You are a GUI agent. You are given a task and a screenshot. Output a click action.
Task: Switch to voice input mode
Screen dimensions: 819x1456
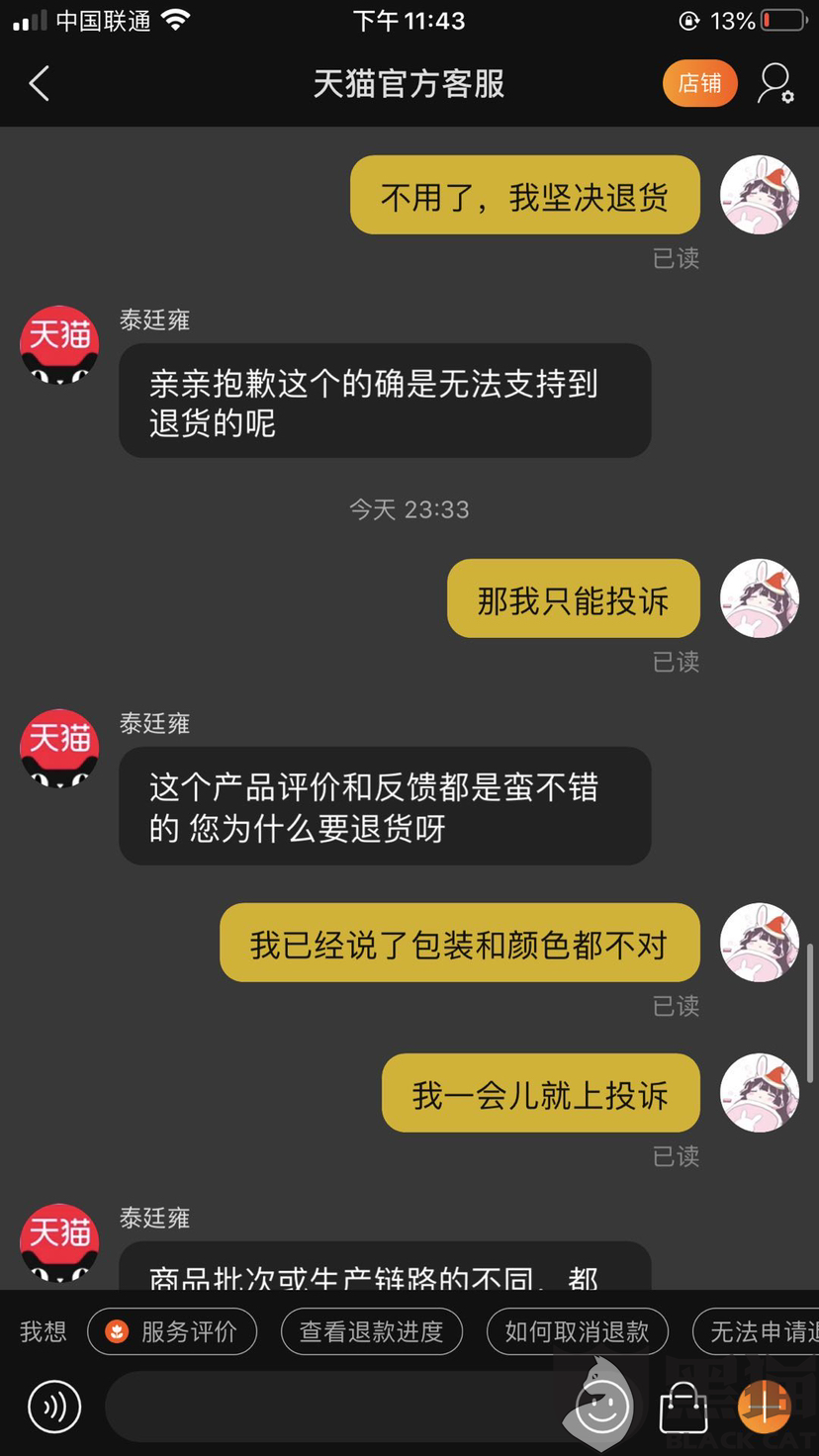[53, 1406]
